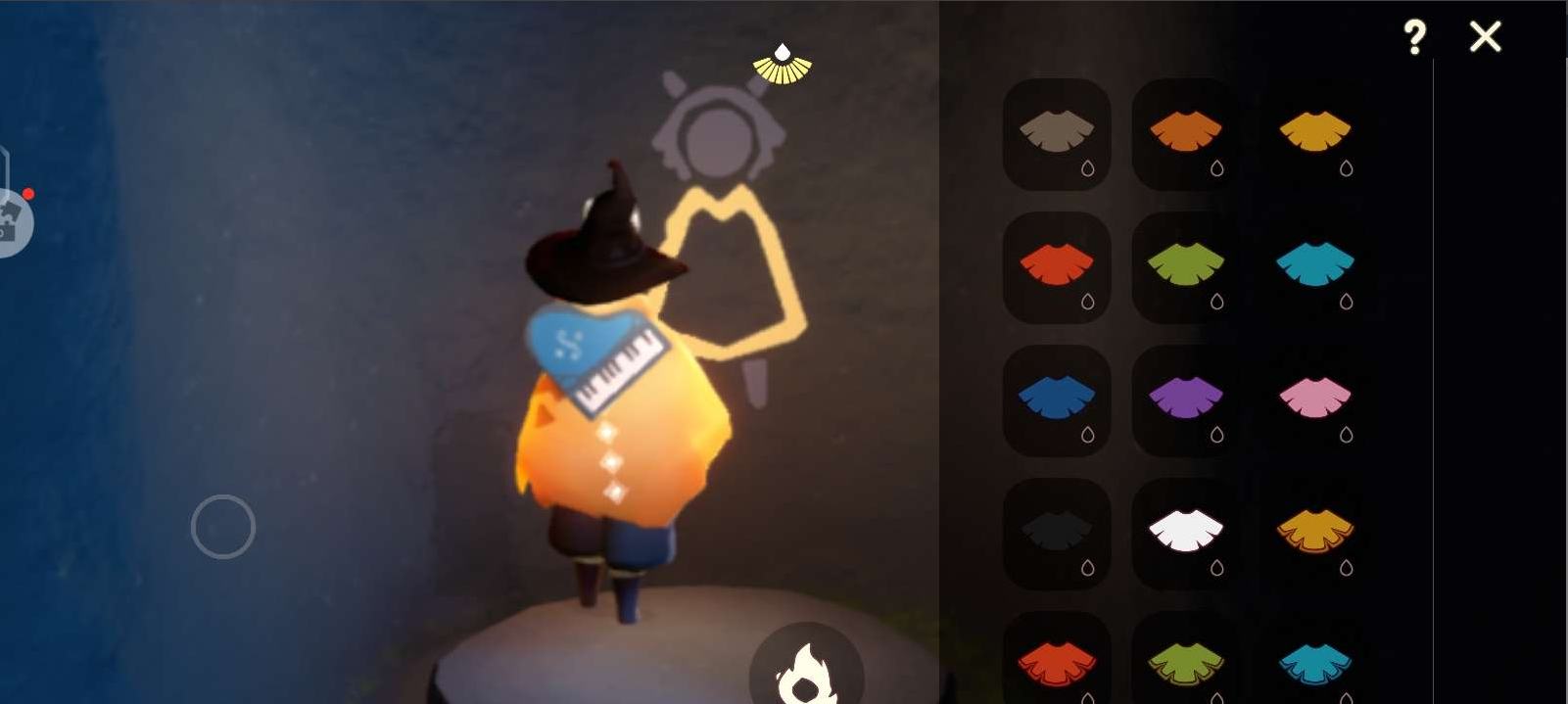Select the trimmed golden-orange cape
Image resolution: width=1568 pixels, height=704 pixels.
[1314, 532]
